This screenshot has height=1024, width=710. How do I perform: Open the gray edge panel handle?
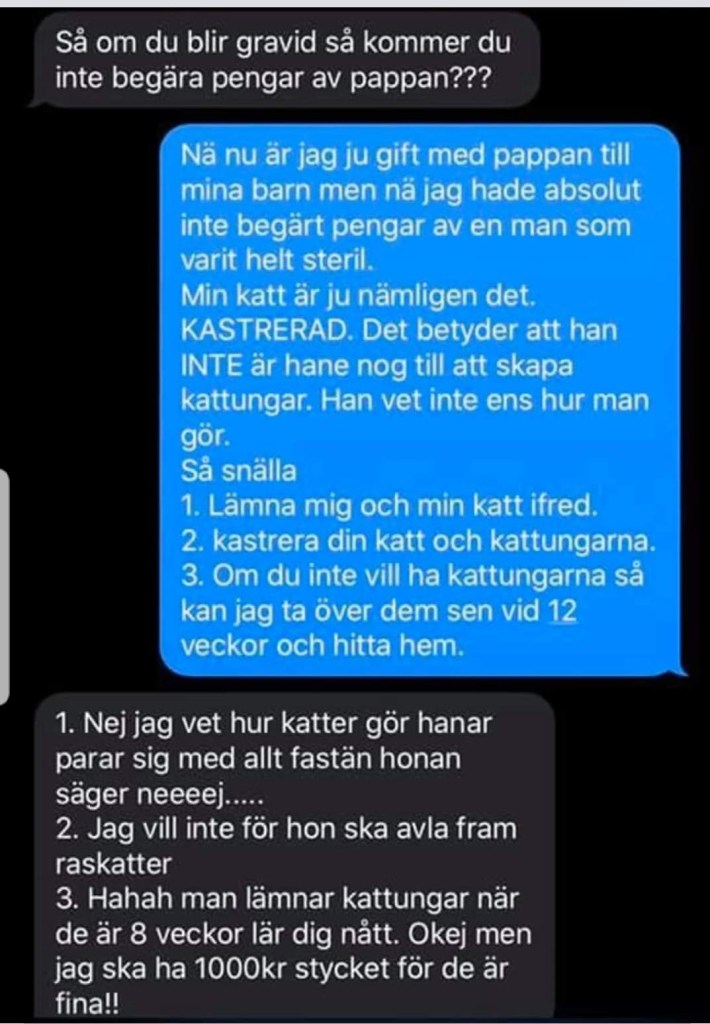[x=4, y=585]
